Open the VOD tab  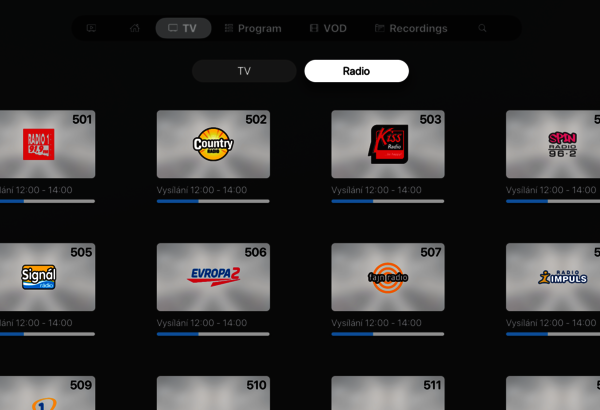[x=327, y=29]
